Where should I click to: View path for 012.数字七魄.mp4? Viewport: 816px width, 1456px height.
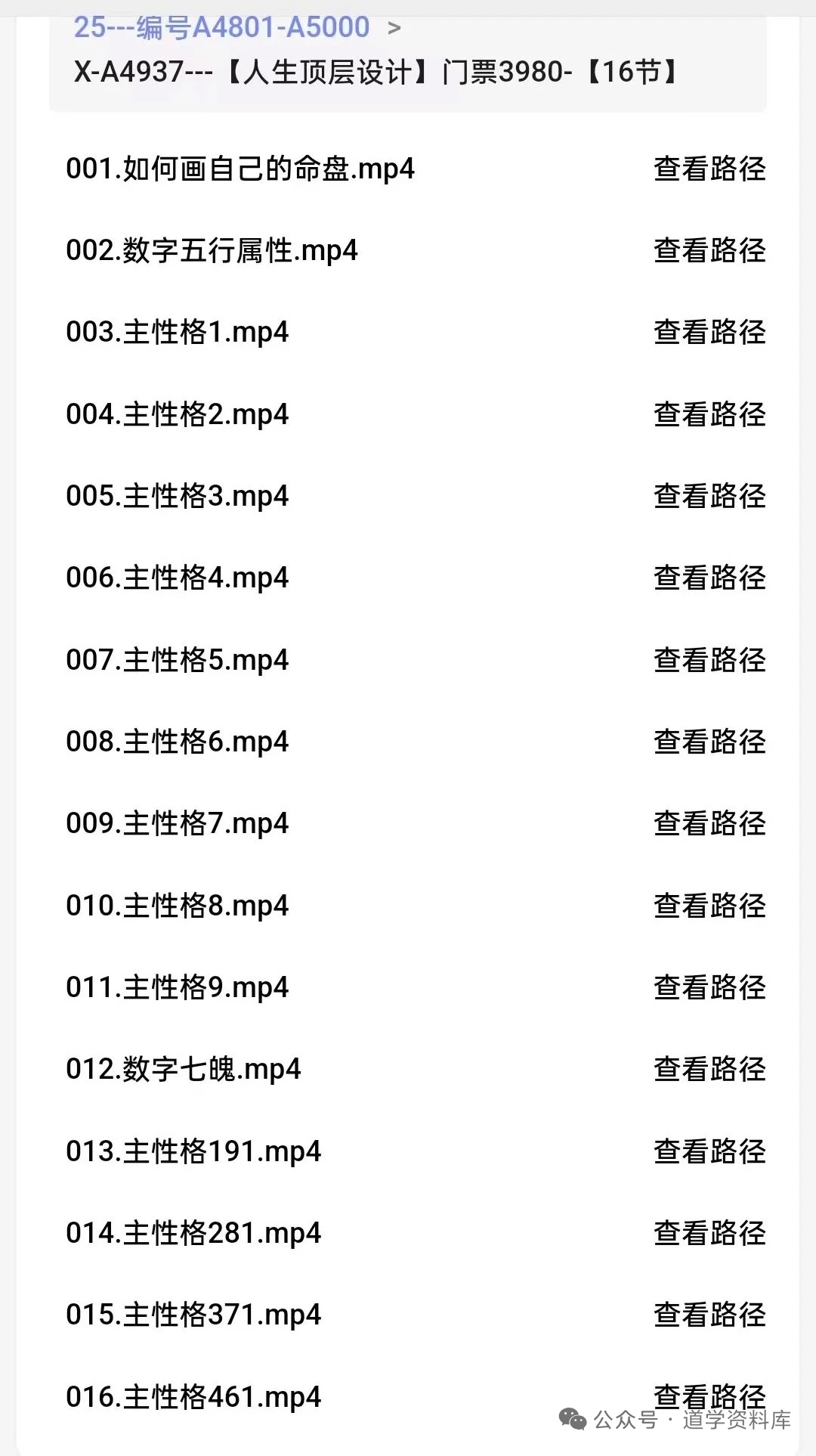tap(709, 1069)
